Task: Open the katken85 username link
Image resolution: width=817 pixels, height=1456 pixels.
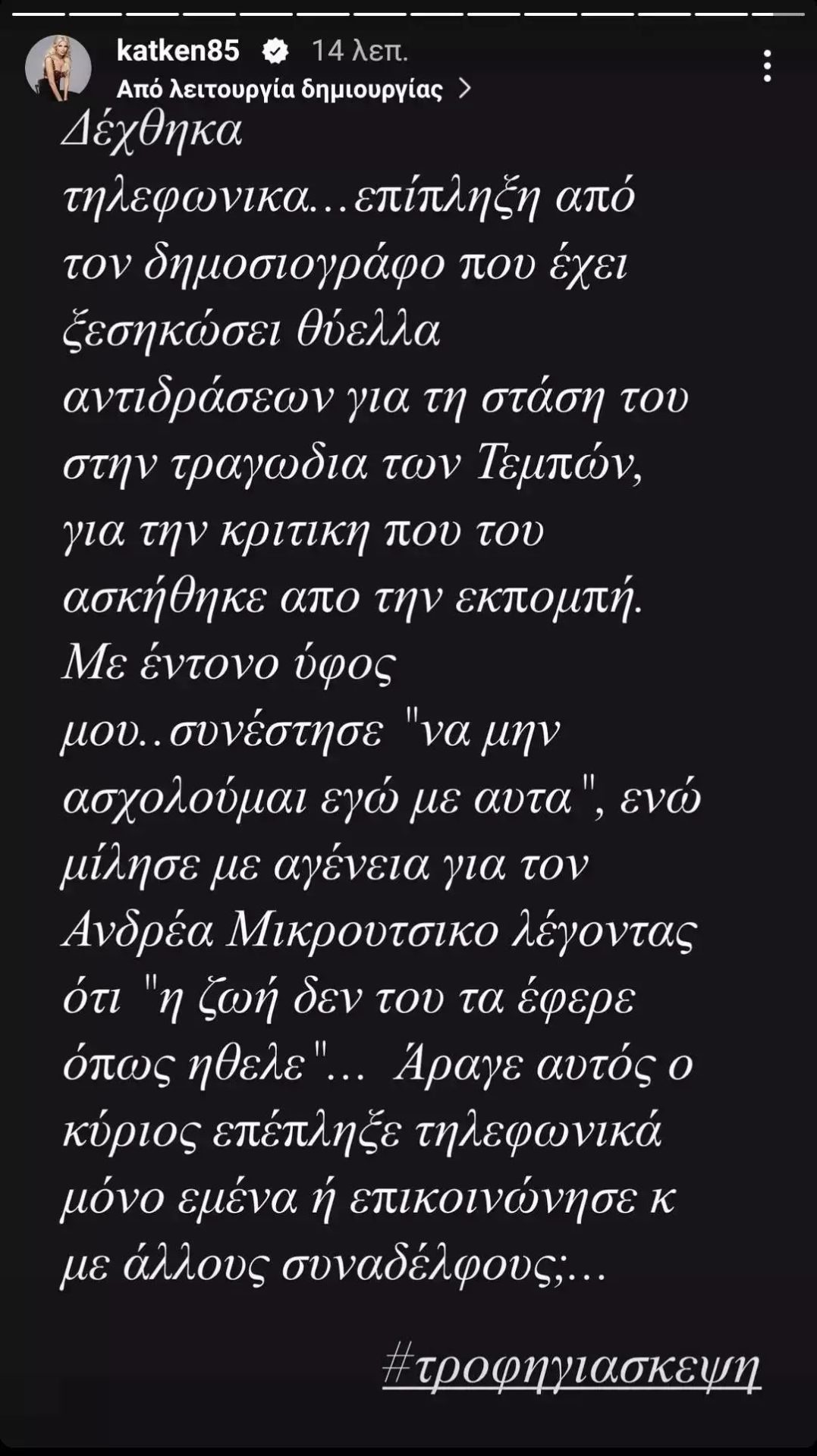Action: pyautogui.click(x=178, y=51)
